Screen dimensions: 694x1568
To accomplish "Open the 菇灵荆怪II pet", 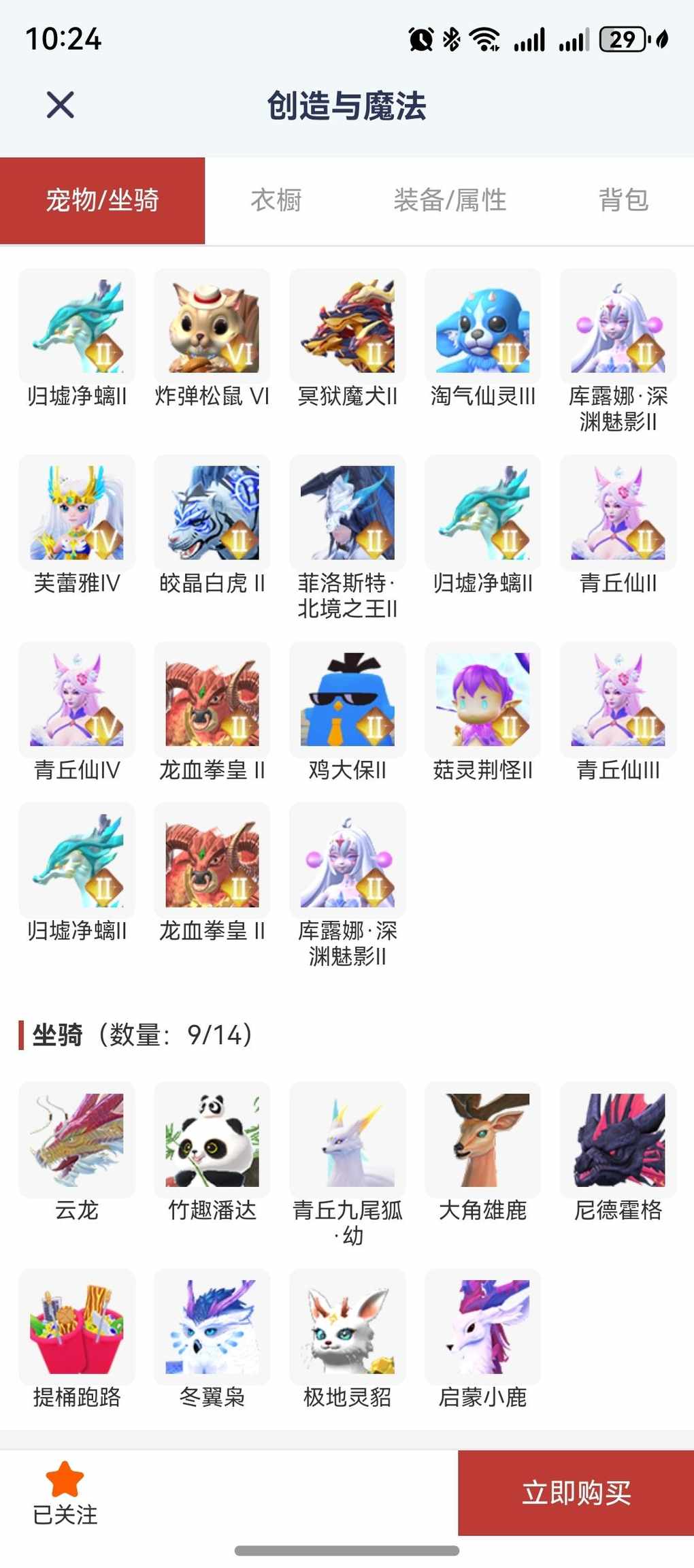I will [483, 700].
